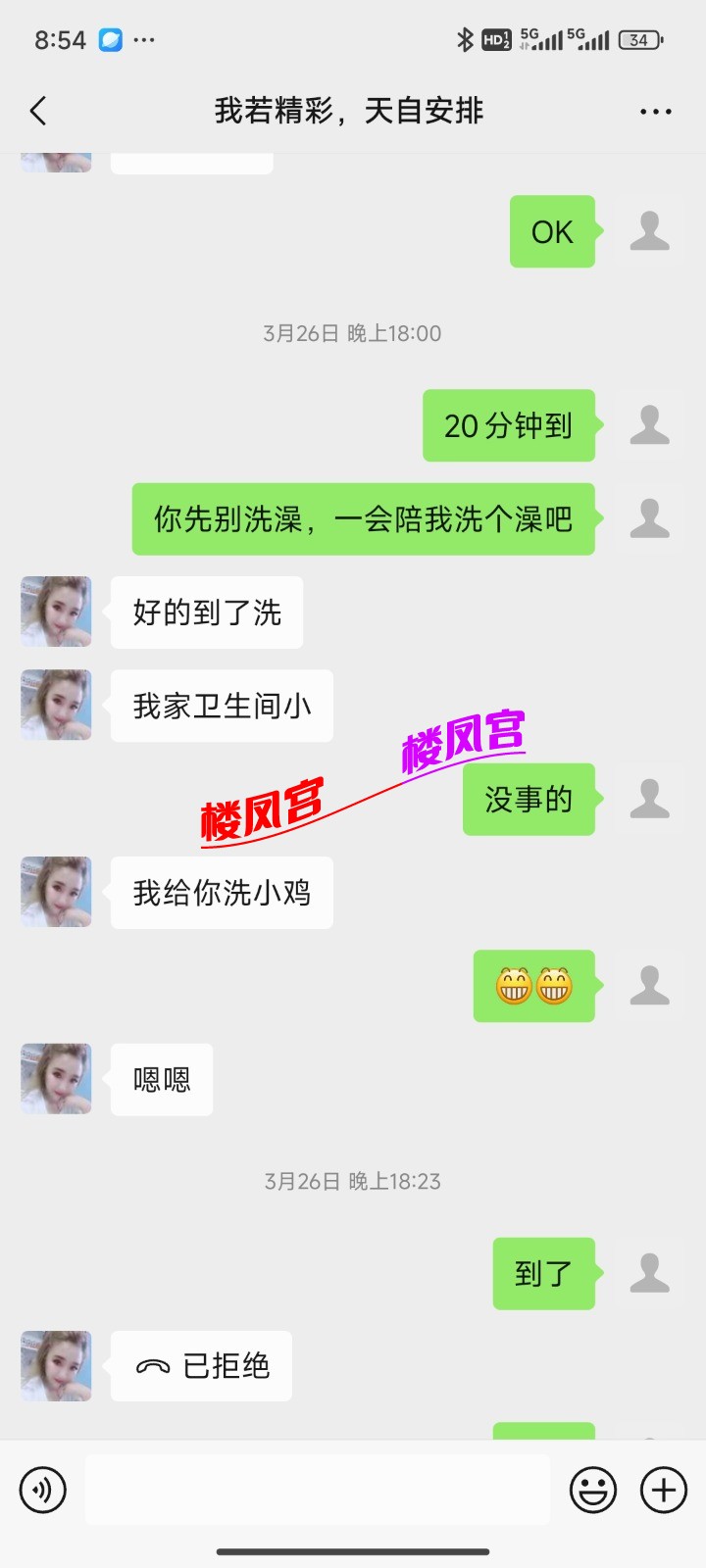Tap the grinning emoji message bubble
The width and height of the screenshot is (706, 1568).
point(533,987)
